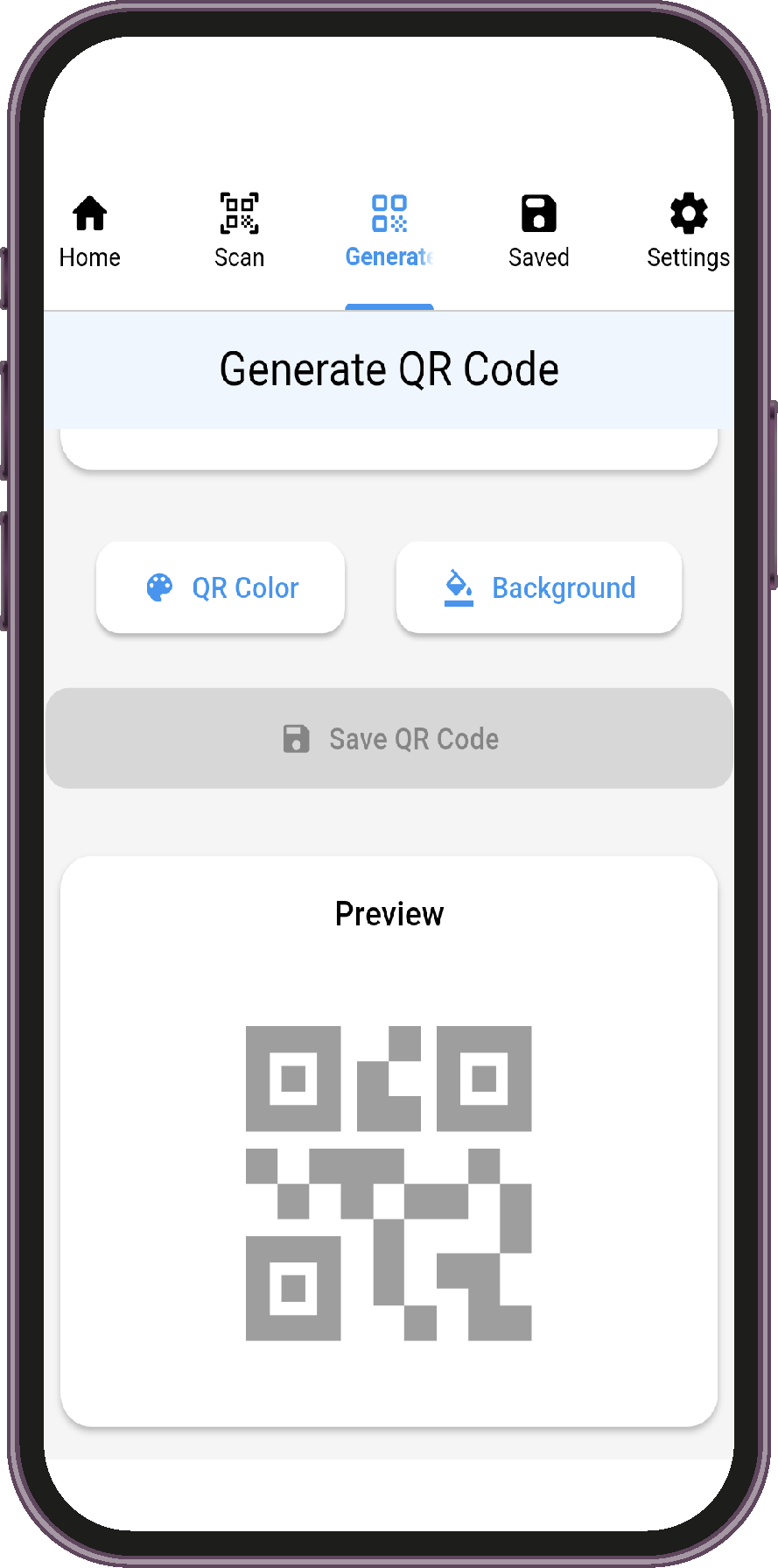Open the Settings tab
Viewport: 778px width, 1568px height.
(688, 233)
